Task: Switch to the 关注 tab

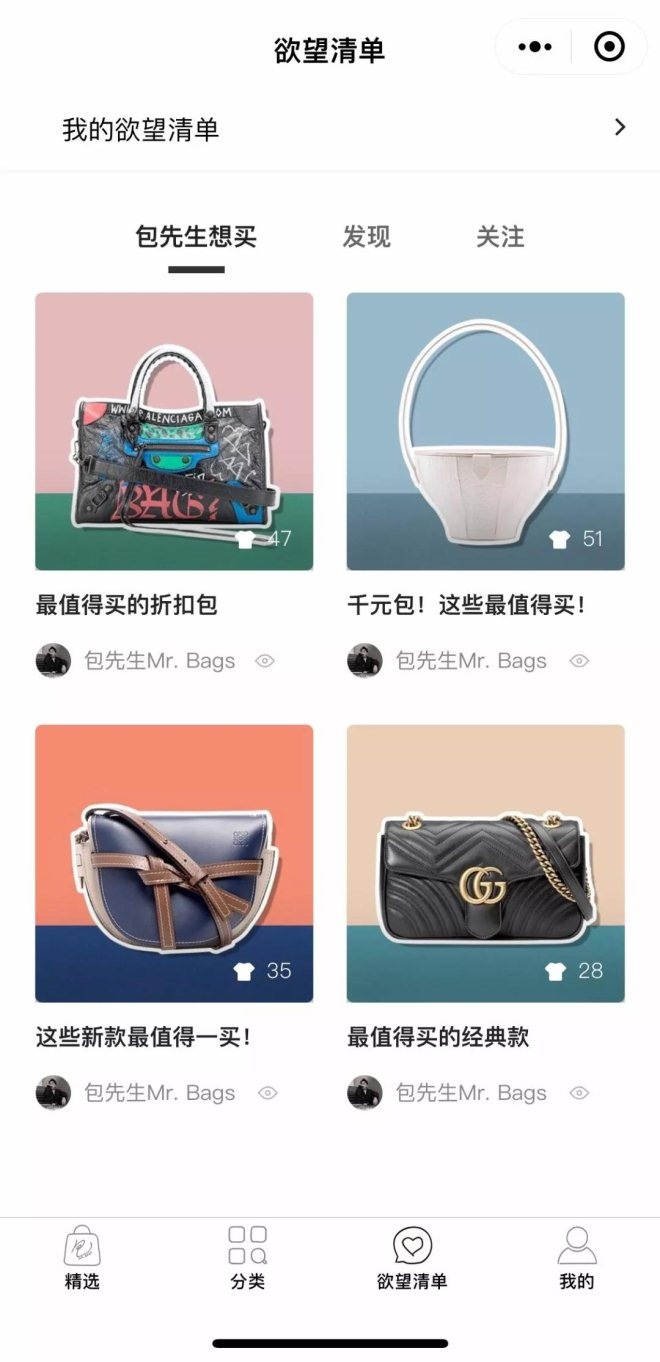Action: coord(500,237)
